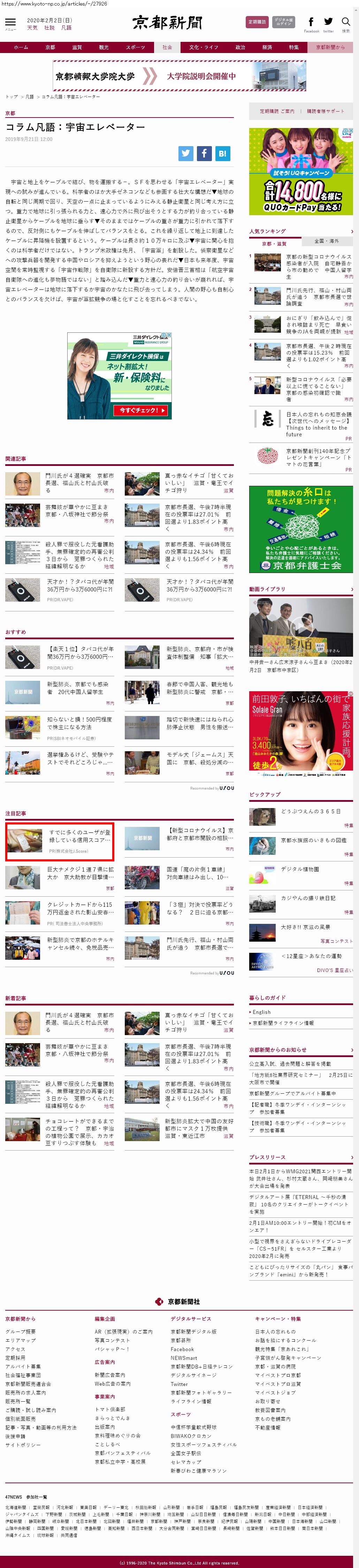This screenshot has height=1568, width=359.
Task: Switch to the 滋賀 navigation tab
Action: pos(77,47)
